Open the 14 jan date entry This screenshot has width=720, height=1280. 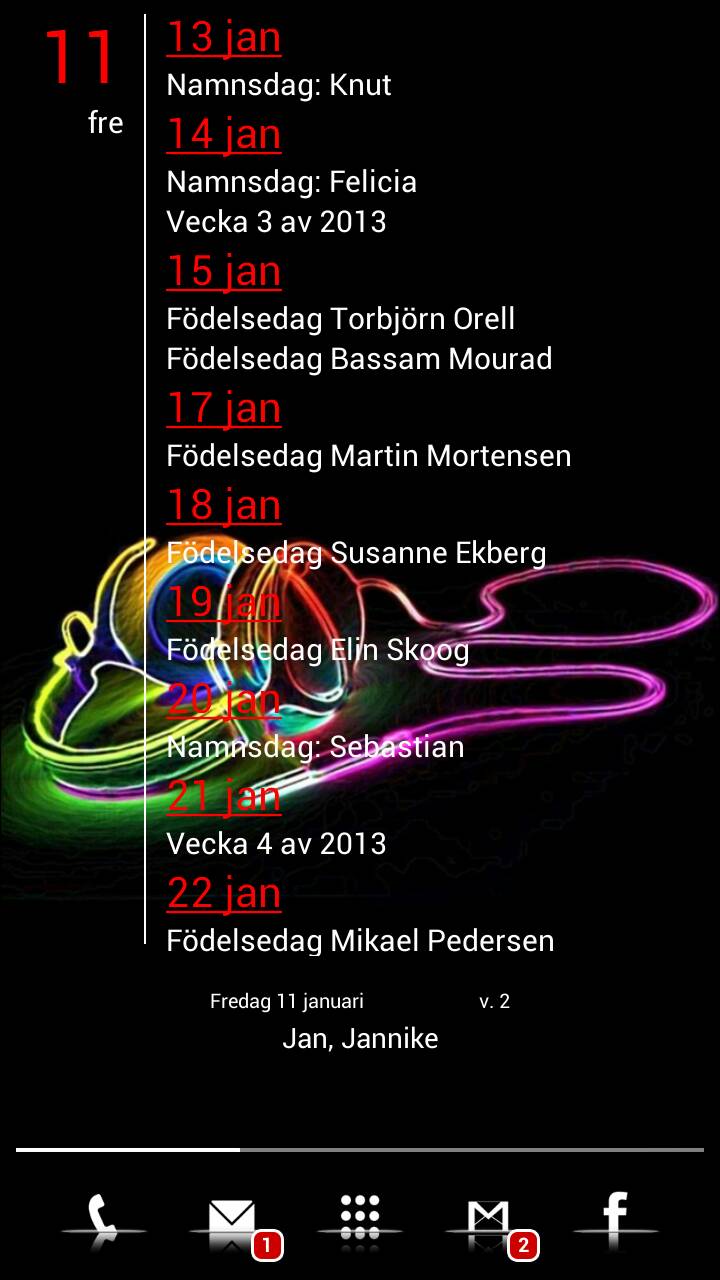tap(223, 135)
